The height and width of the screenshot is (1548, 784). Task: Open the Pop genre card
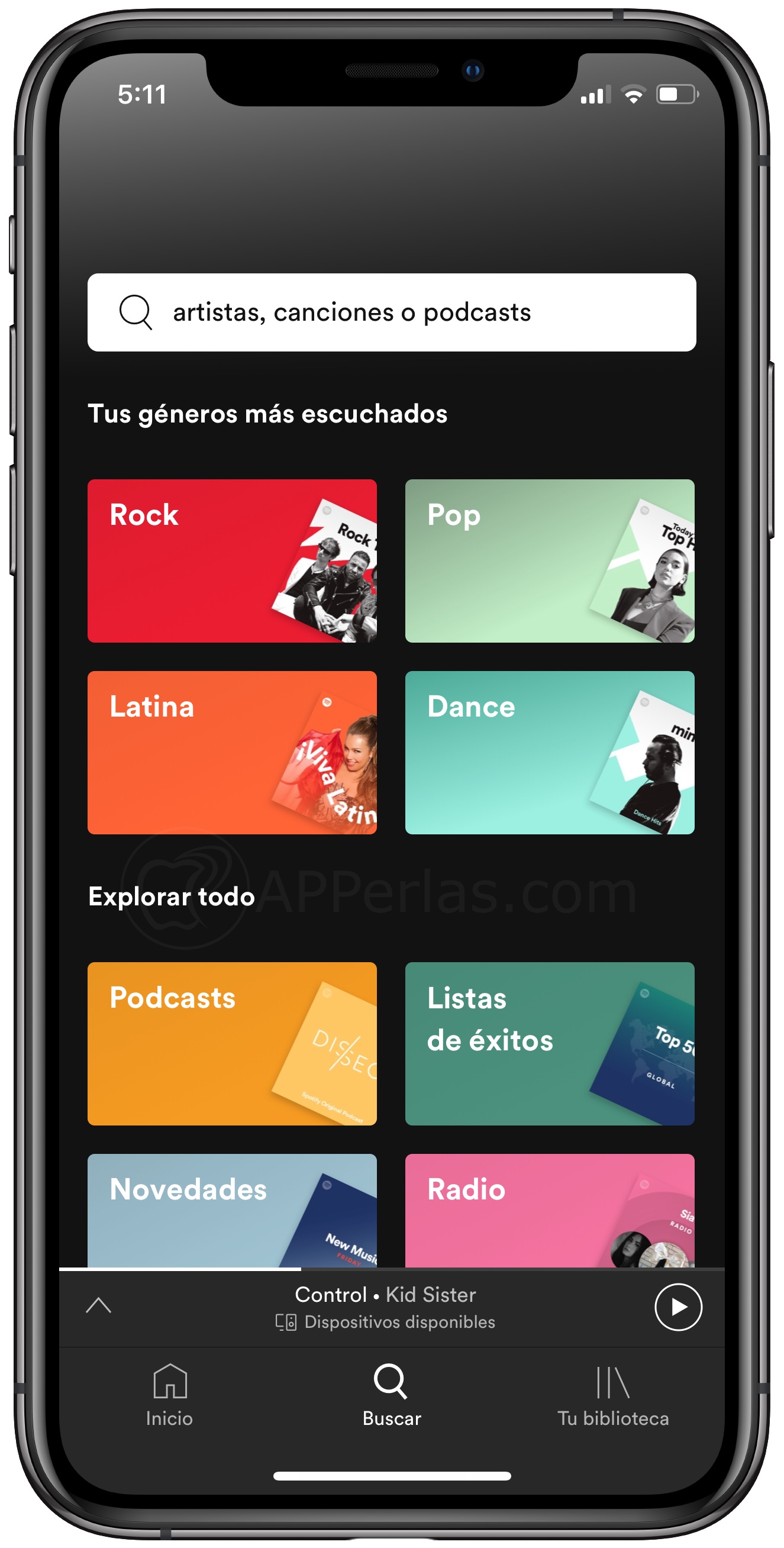click(549, 560)
